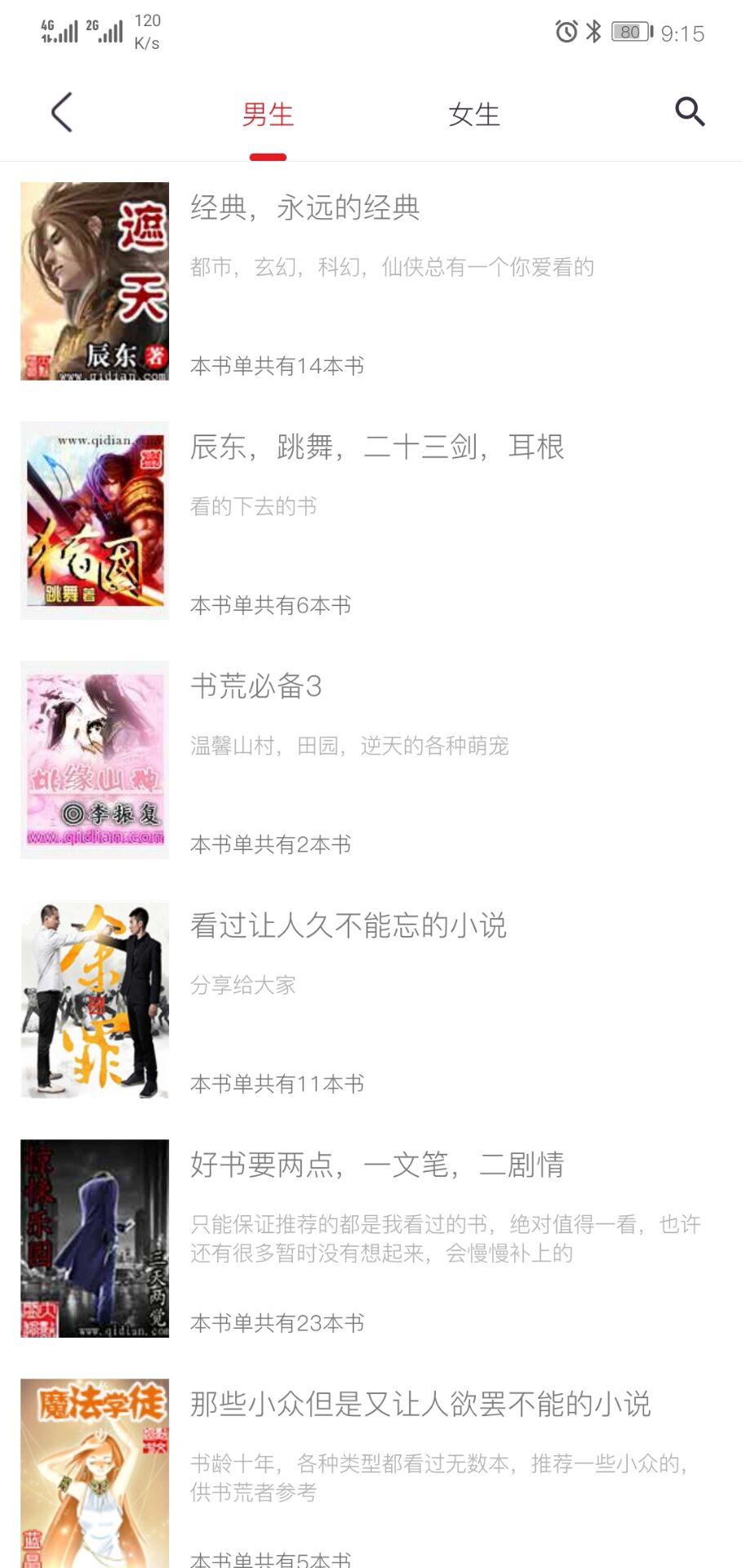
Task: Open 看过让人久不能忘的小说 list entry
Action: (x=349, y=925)
